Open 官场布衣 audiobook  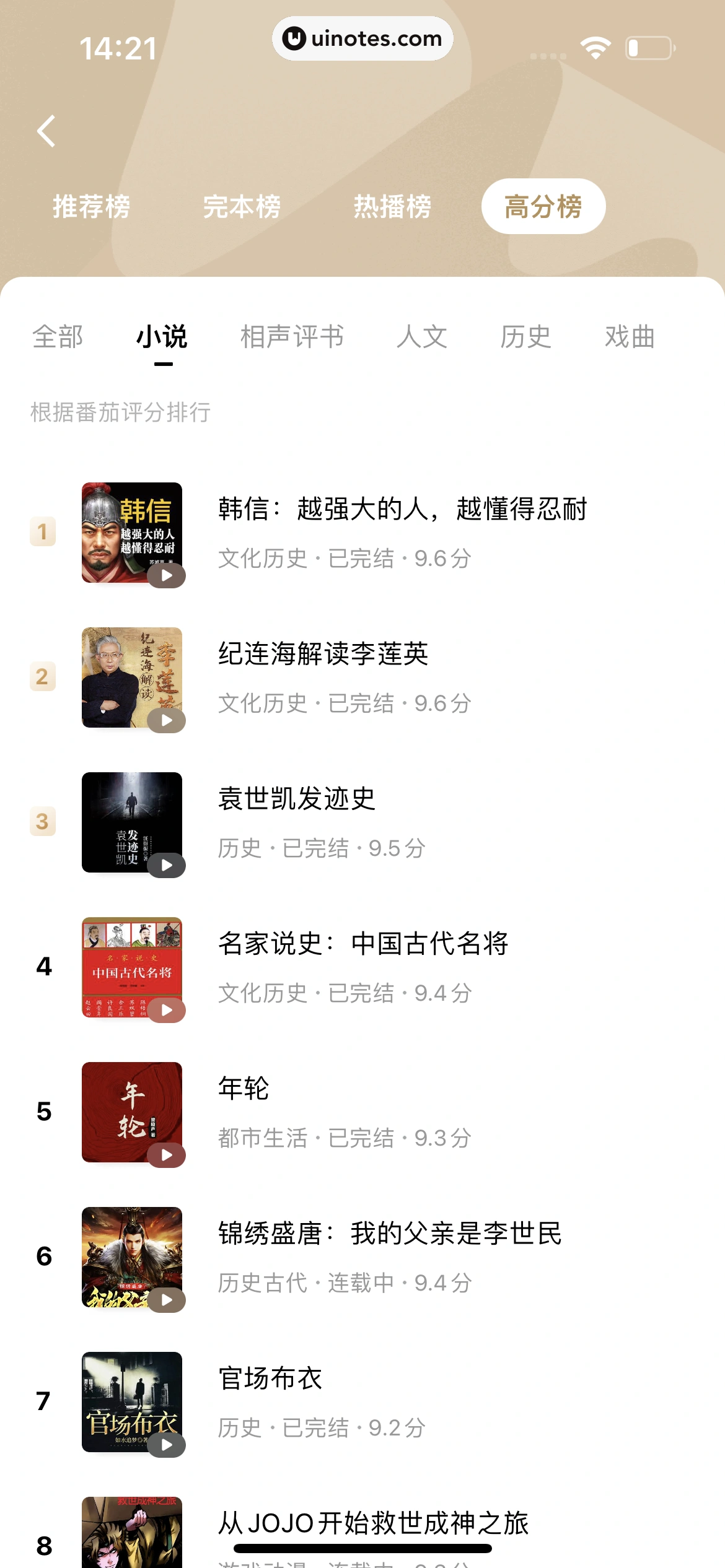tap(270, 1379)
